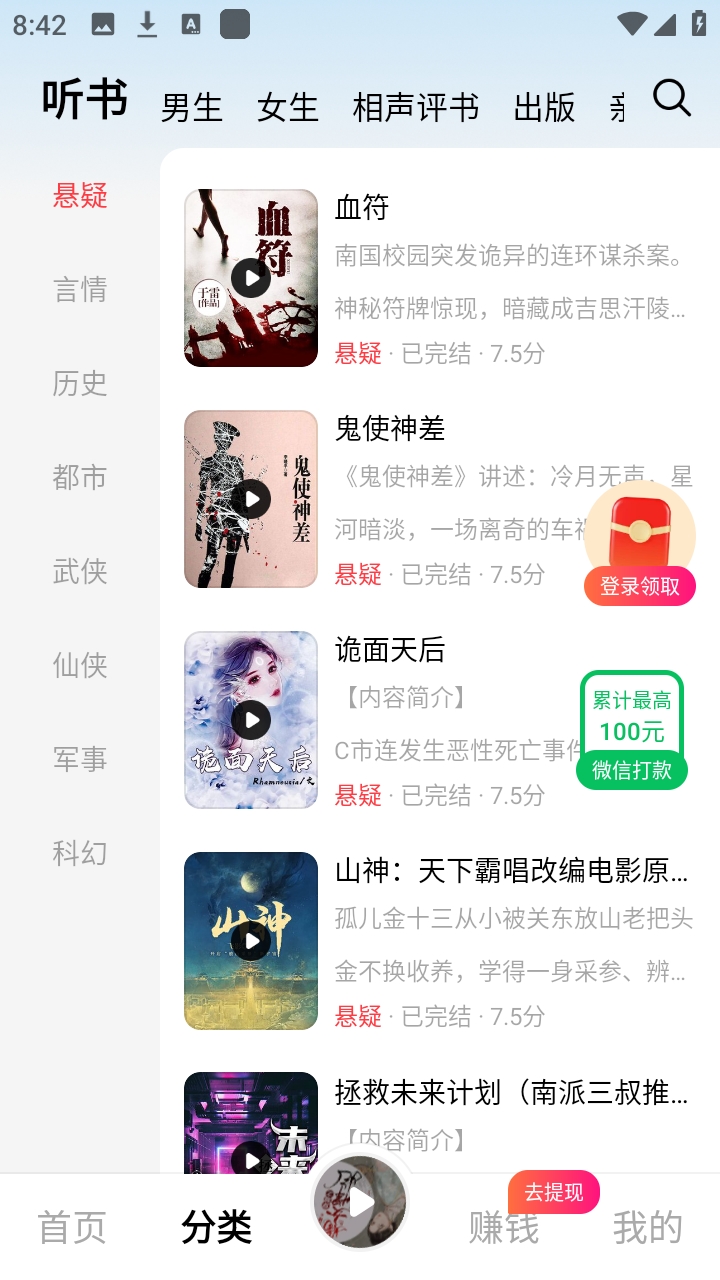Browse the 军事 category
This screenshot has height=1280, width=720.
[80, 760]
